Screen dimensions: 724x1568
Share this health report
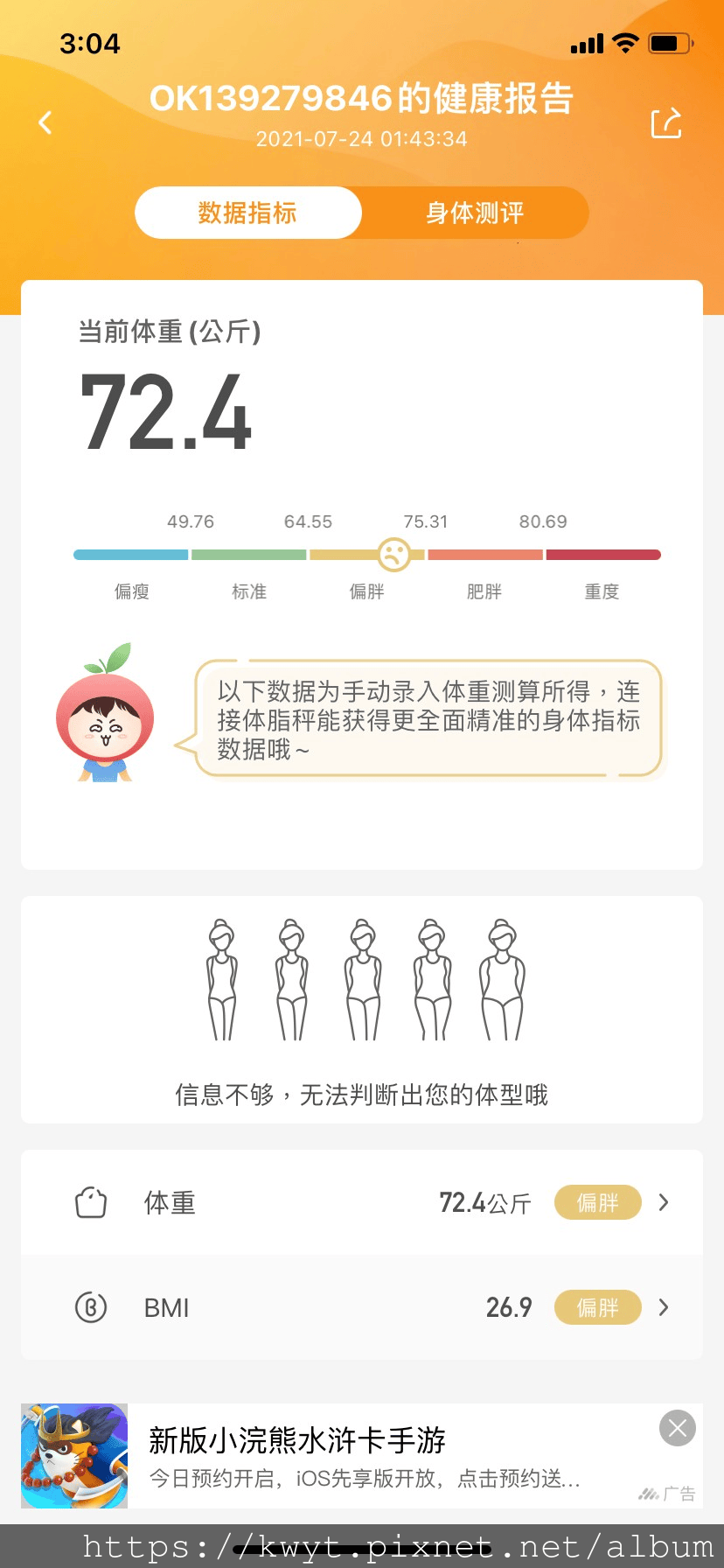665,123
